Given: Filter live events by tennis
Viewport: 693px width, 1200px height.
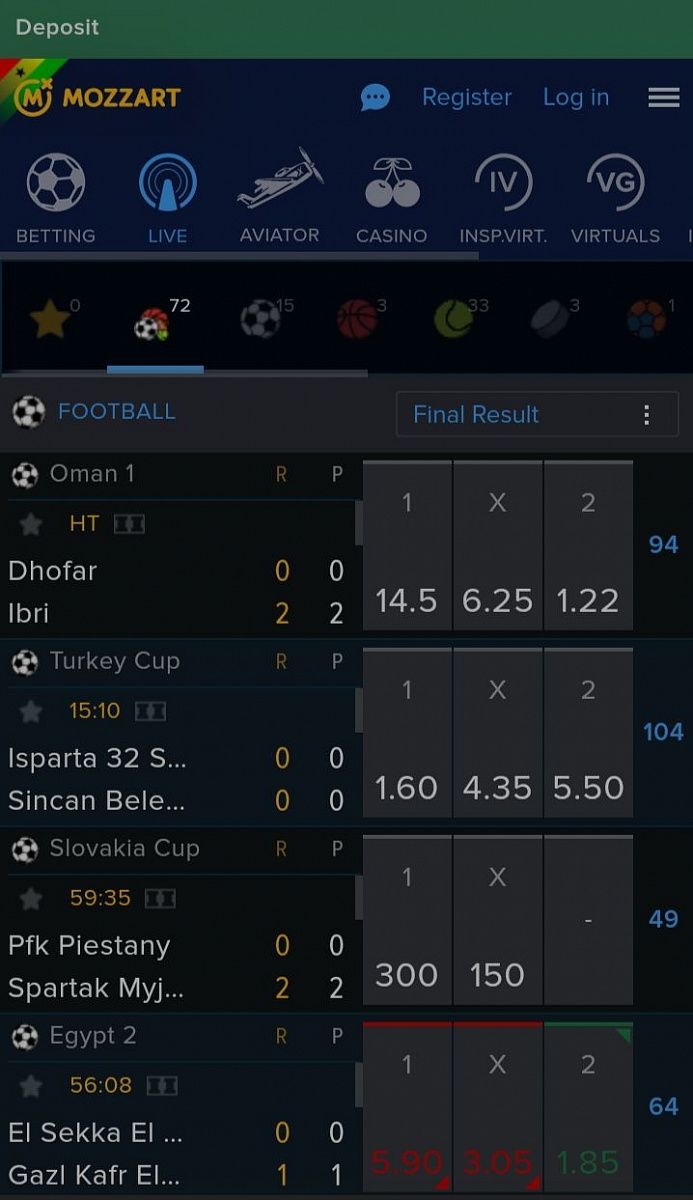Looking at the screenshot, I should pyautogui.click(x=453, y=320).
